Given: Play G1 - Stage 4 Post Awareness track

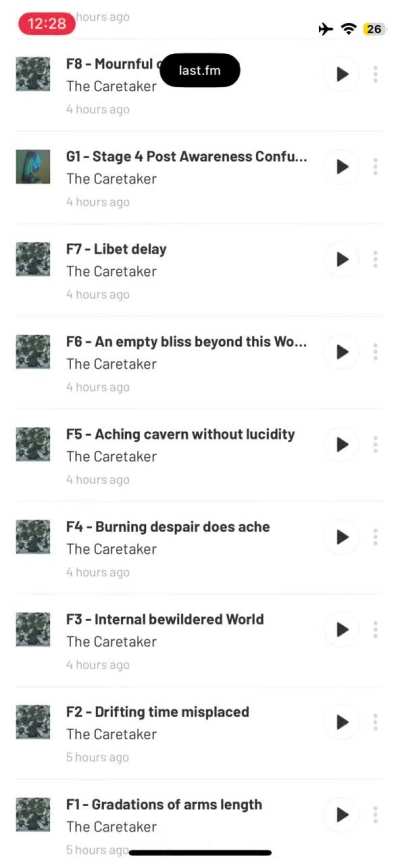Looking at the screenshot, I should point(342,166).
